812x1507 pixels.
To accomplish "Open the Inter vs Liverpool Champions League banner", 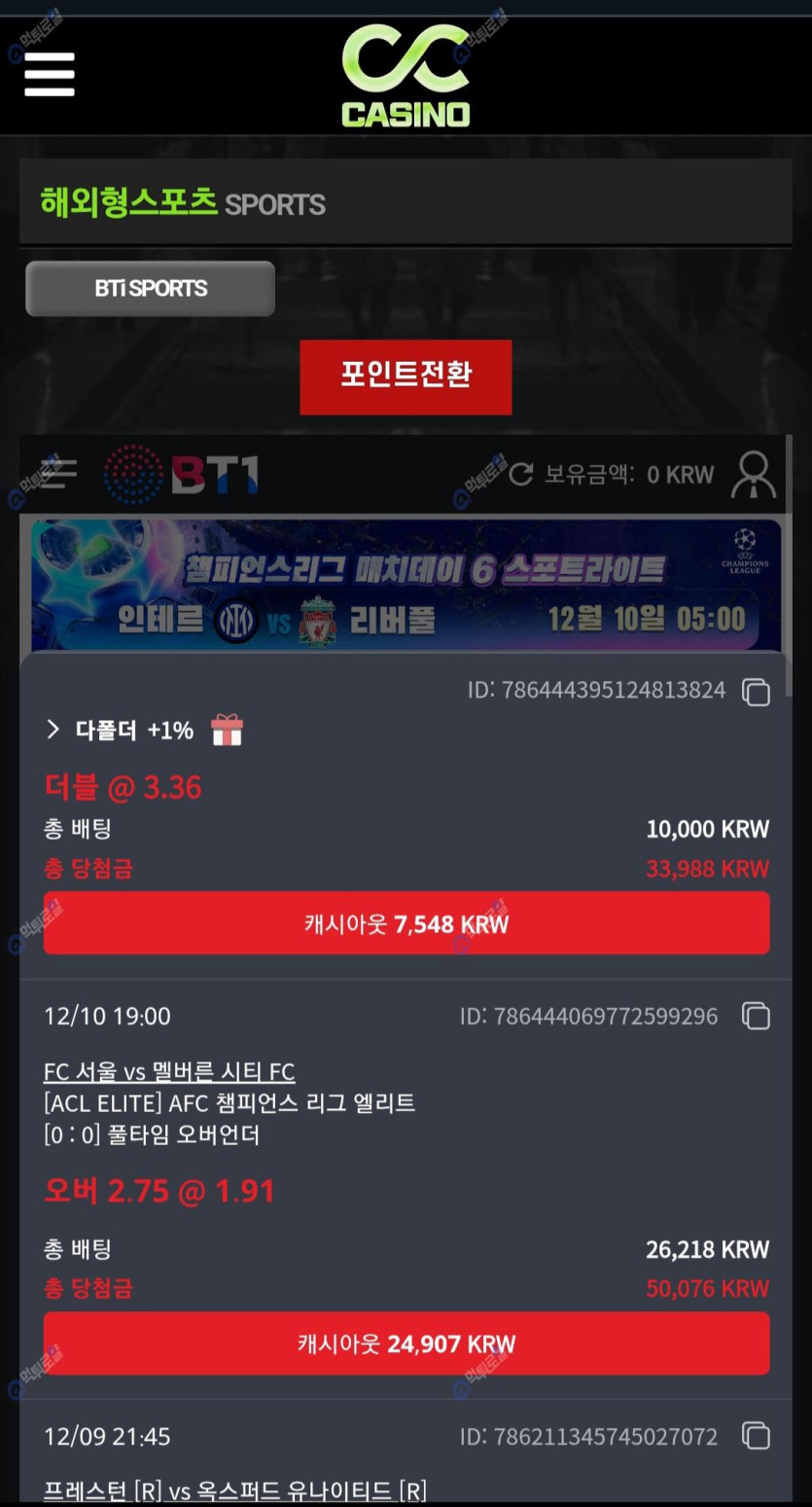I will click(x=406, y=584).
